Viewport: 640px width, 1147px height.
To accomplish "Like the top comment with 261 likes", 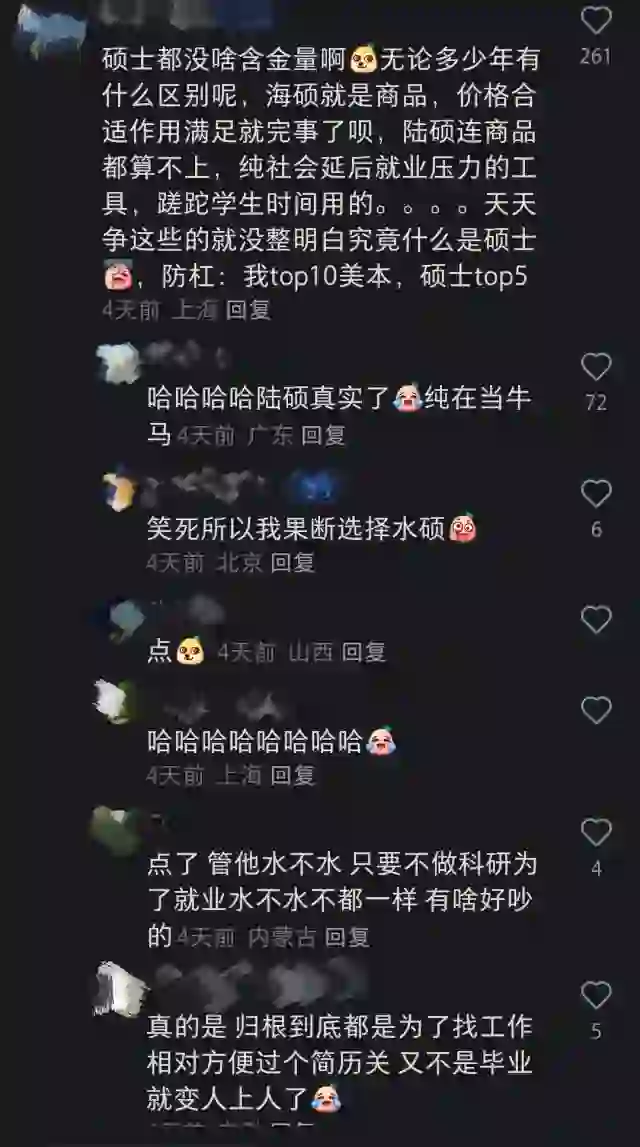I will [x=596, y=21].
